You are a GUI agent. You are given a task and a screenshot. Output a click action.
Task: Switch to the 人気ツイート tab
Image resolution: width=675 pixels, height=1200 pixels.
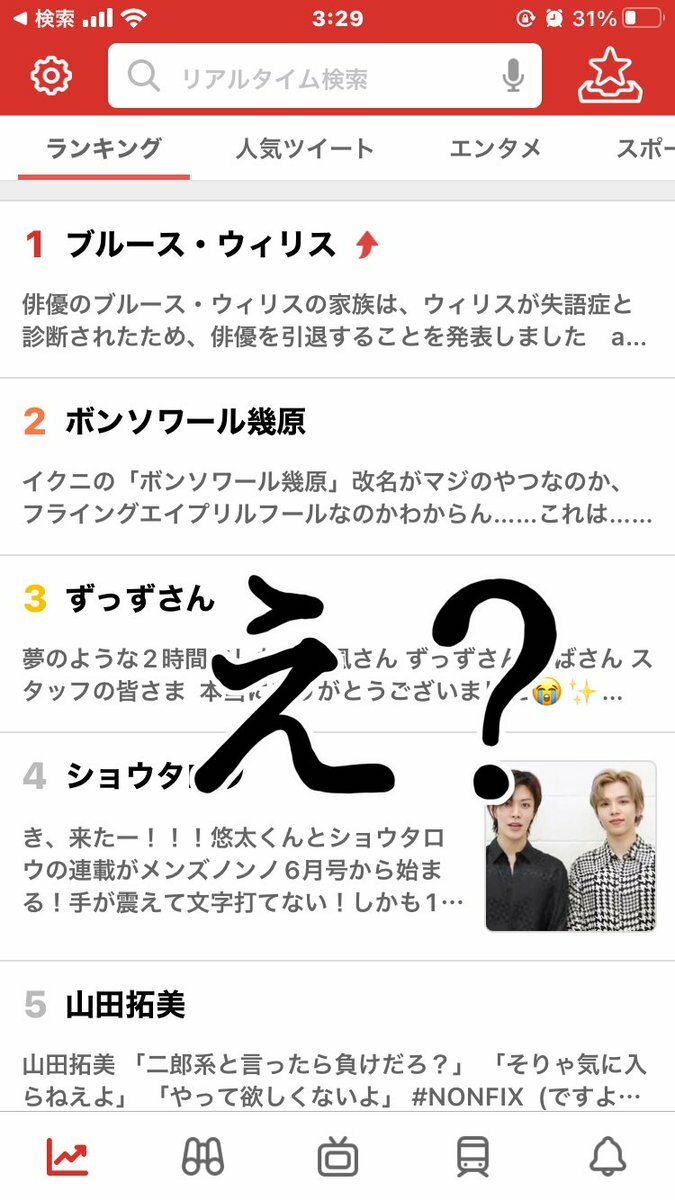304,149
